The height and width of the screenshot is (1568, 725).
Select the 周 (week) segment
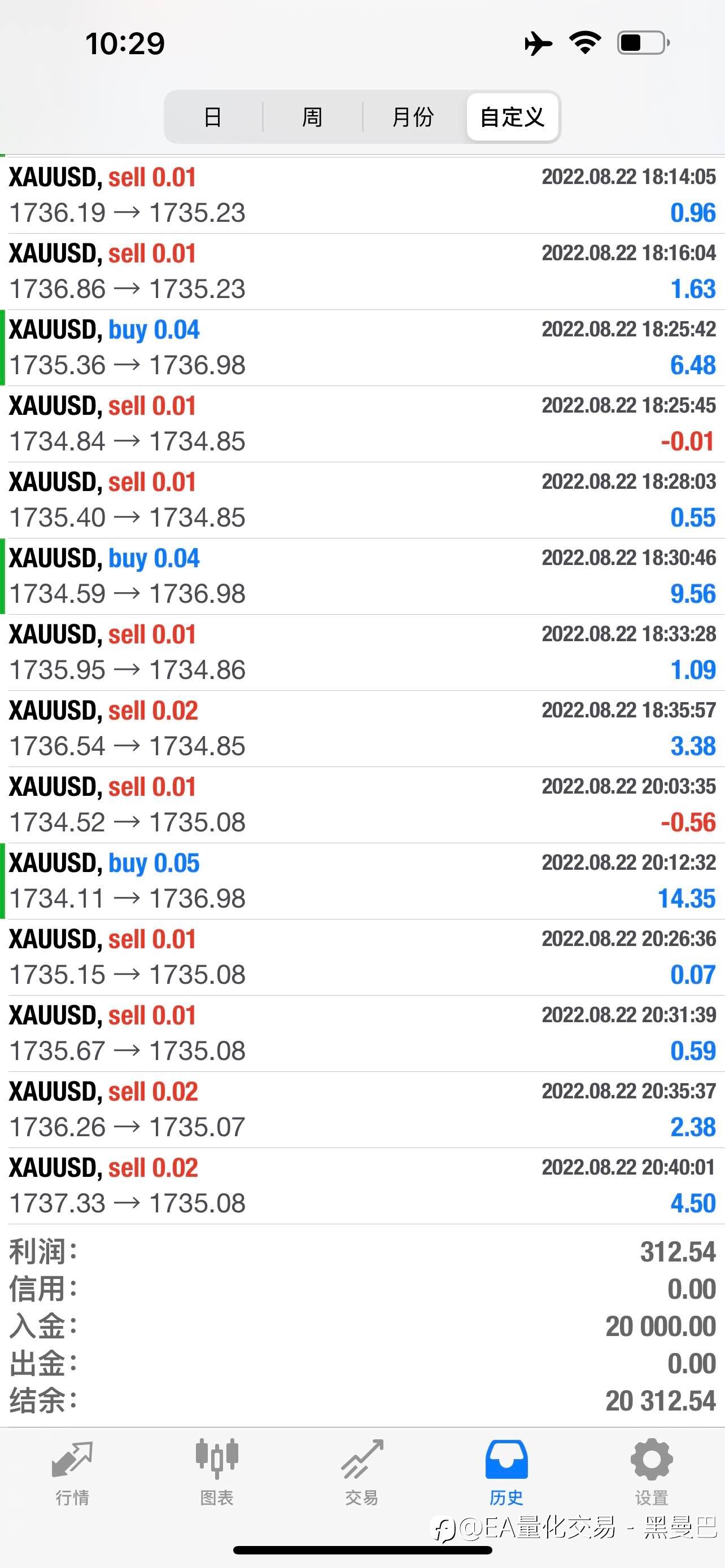[312, 117]
